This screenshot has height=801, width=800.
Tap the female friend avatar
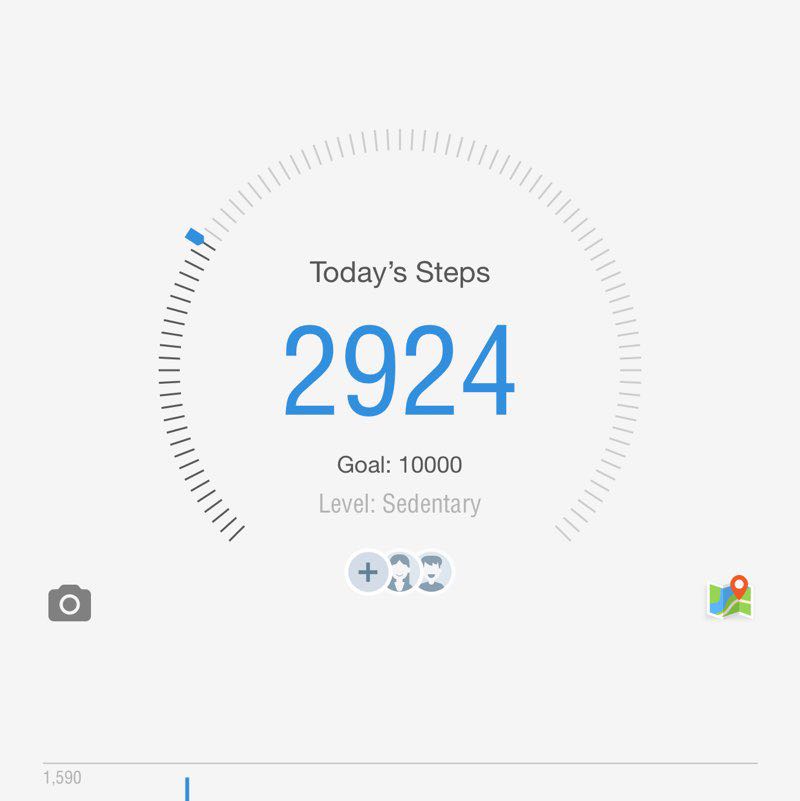click(x=400, y=573)
